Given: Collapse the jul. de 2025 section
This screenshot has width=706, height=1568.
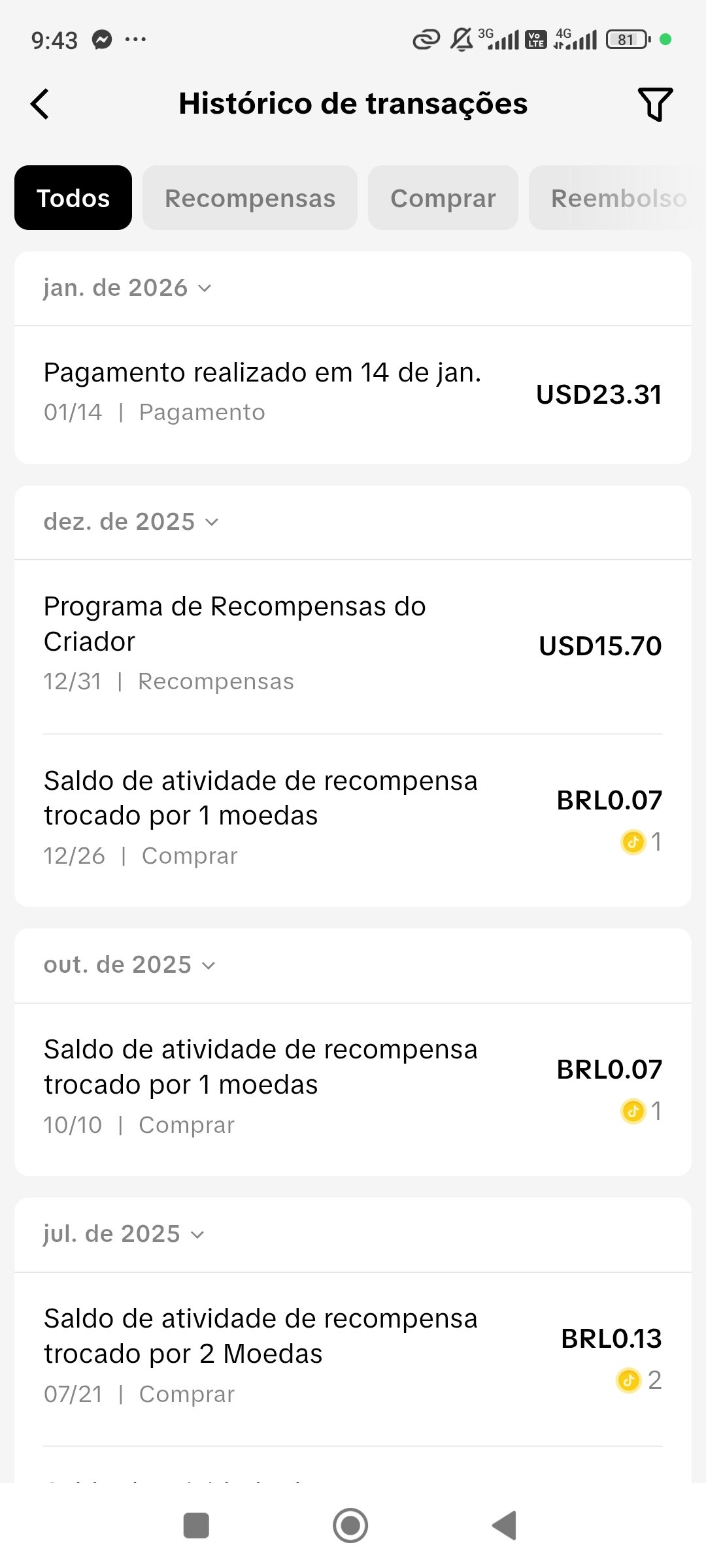Looking at the screenshot, I should [x=124, y=1234].
